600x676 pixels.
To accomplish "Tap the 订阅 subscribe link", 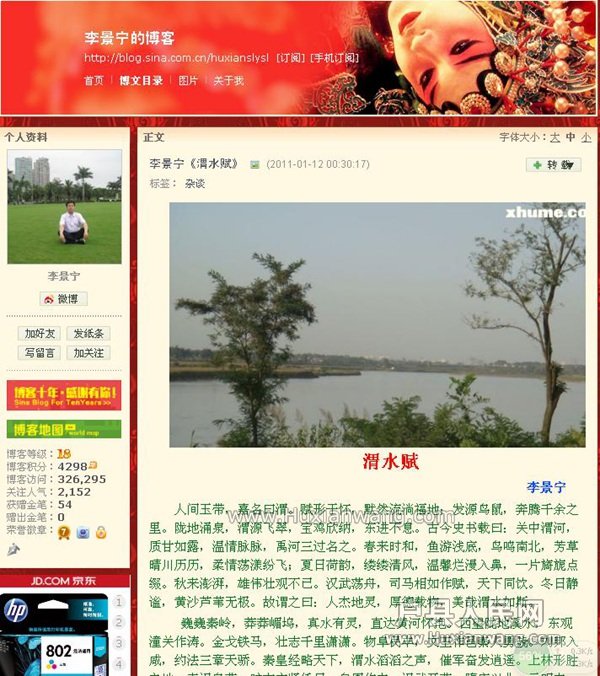I will pyautogui.click(x=291, y=58).
